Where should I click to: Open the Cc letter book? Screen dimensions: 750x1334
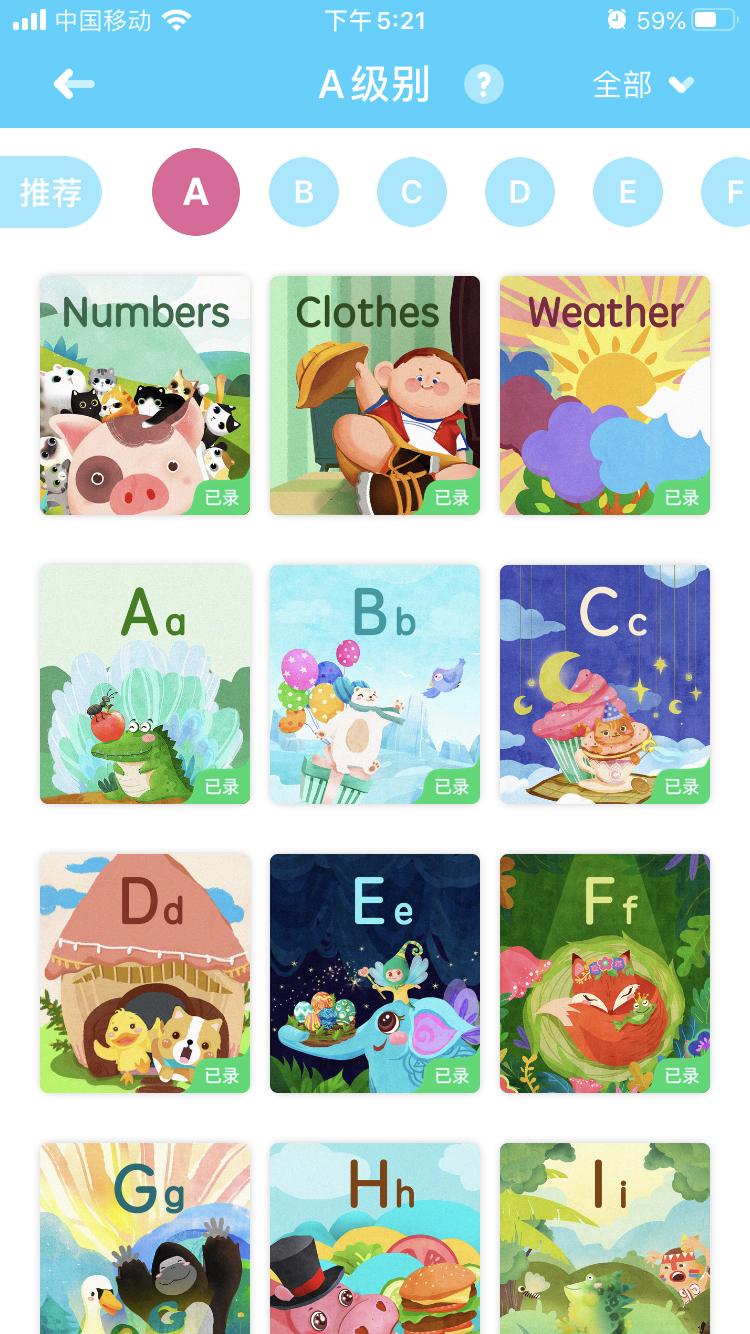click(x=605, y=684)
